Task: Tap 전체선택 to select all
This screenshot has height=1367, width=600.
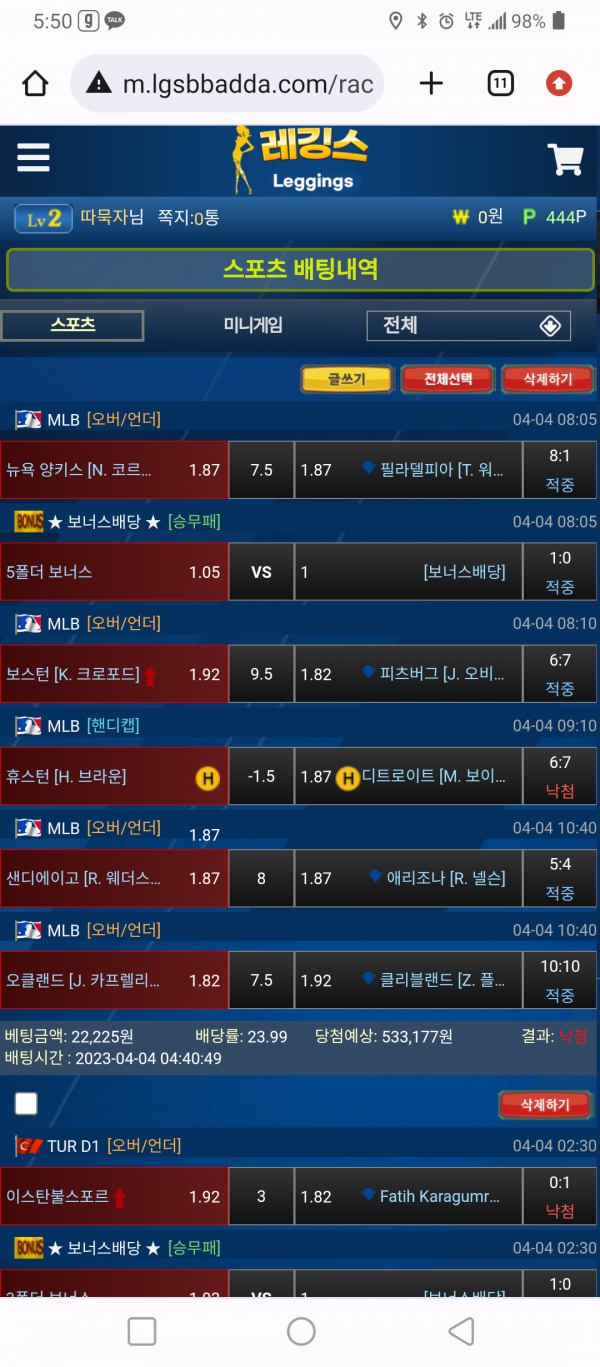Action: tap(447, 379)
